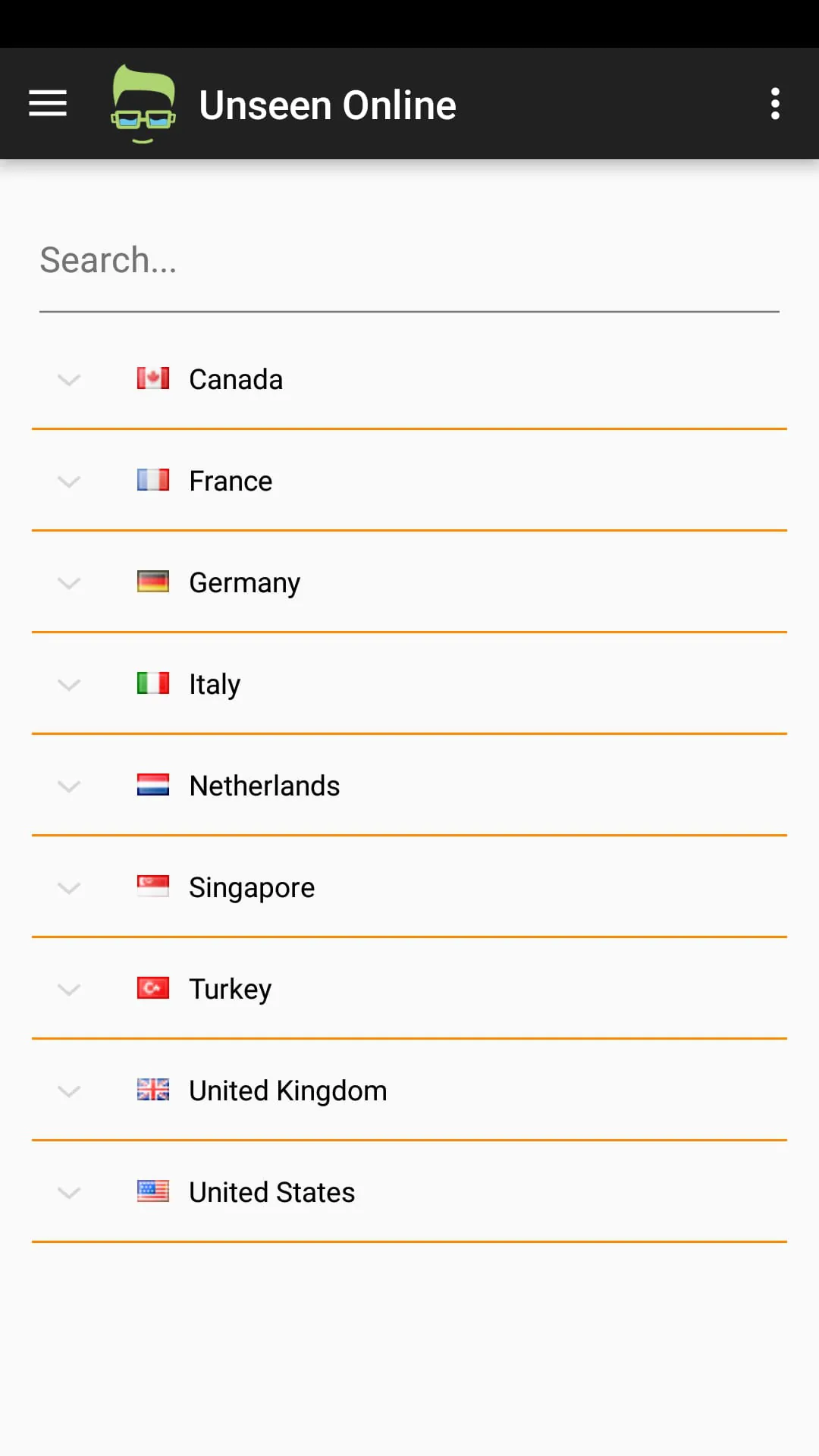Image resolution: width=819 pixels, height=1456 pixels.
Task: Open the three-dot overflow menu
Action: [x=774, y=103]
